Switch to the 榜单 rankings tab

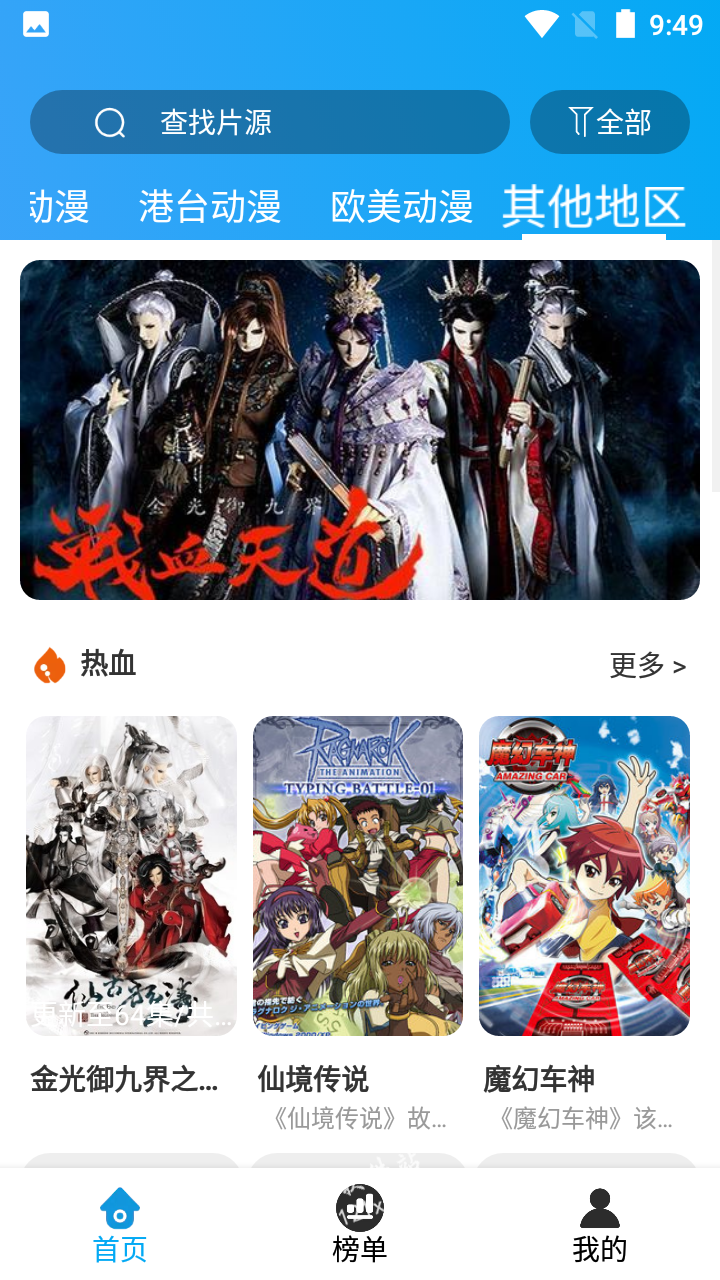click(360, 1224)
